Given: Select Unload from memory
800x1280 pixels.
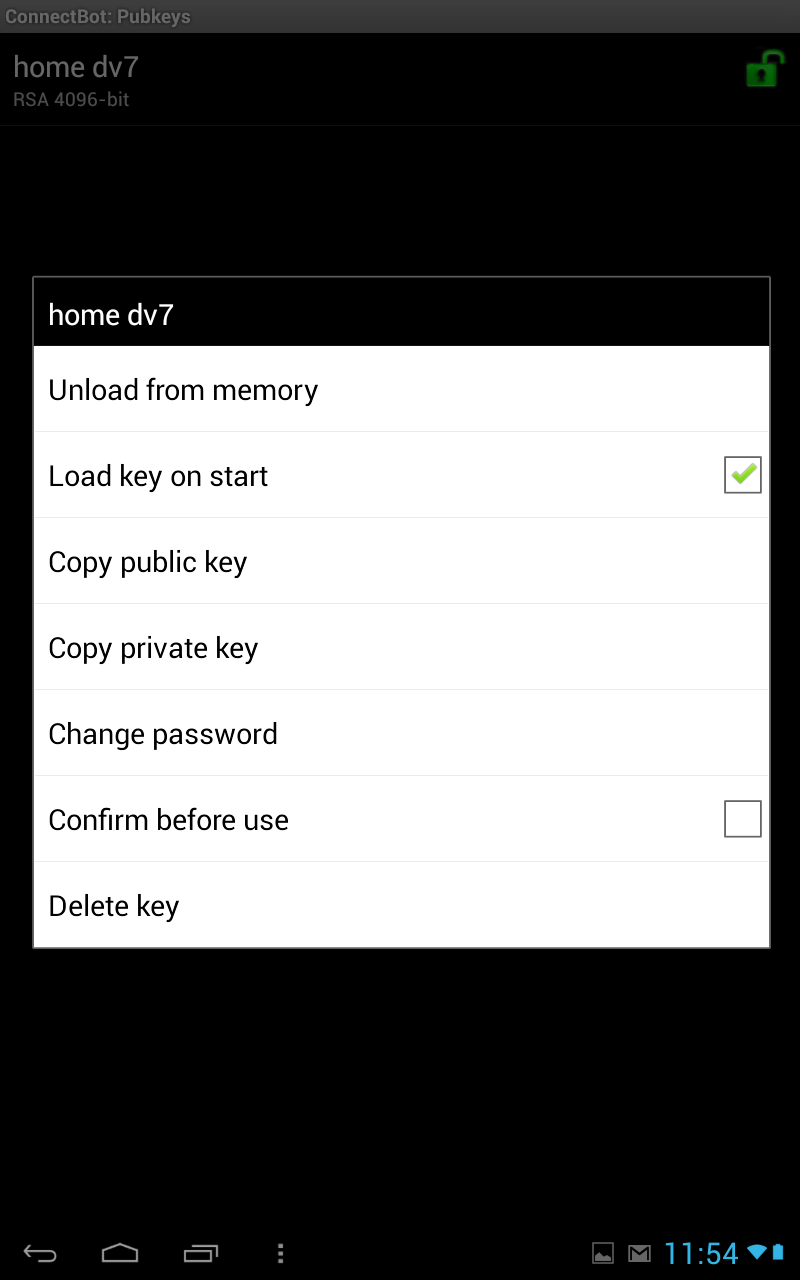Looking at the screenshot, I should (401, 389).
